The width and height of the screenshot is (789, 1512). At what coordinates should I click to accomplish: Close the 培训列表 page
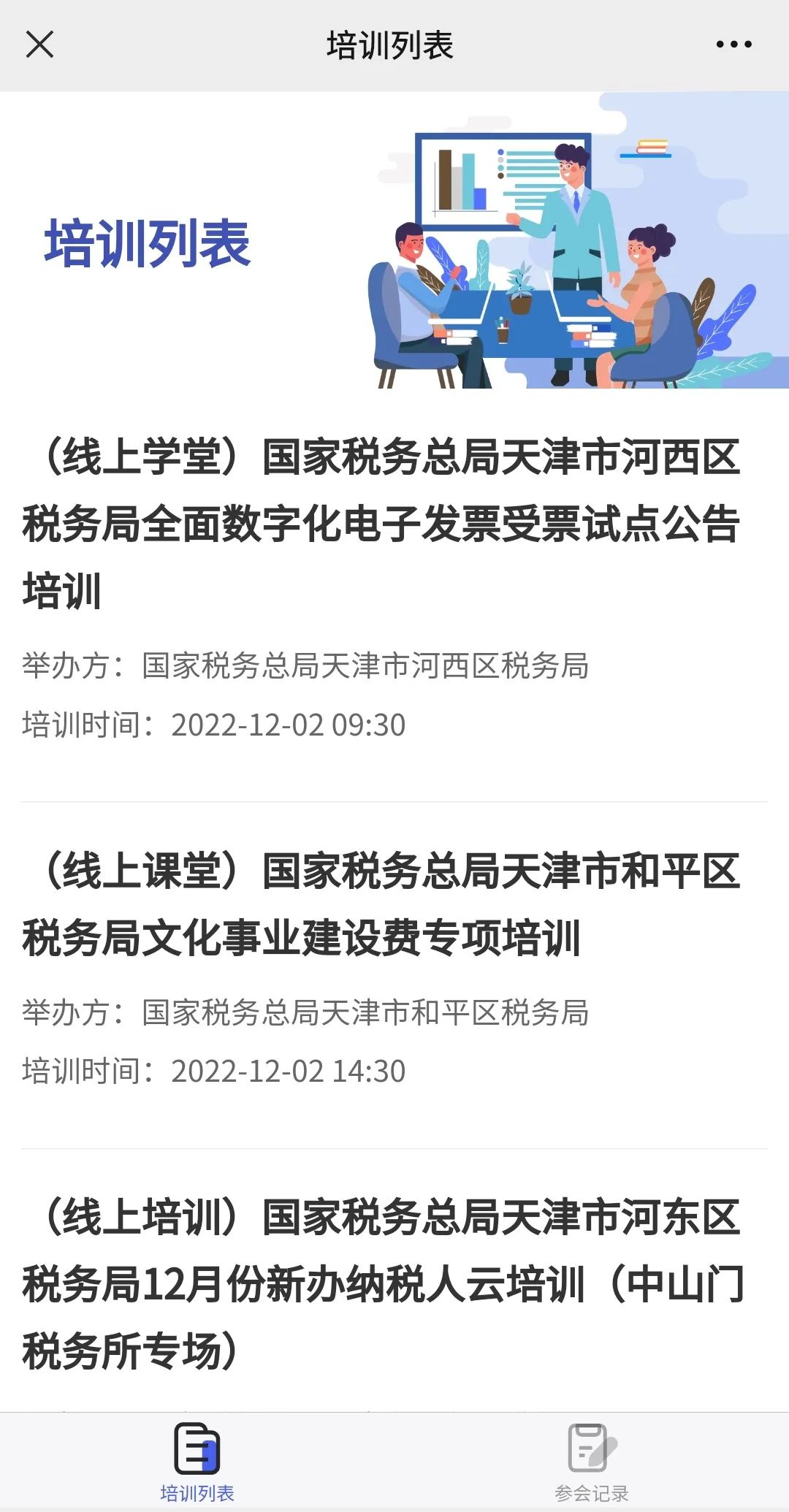click(x=39, y=45)
